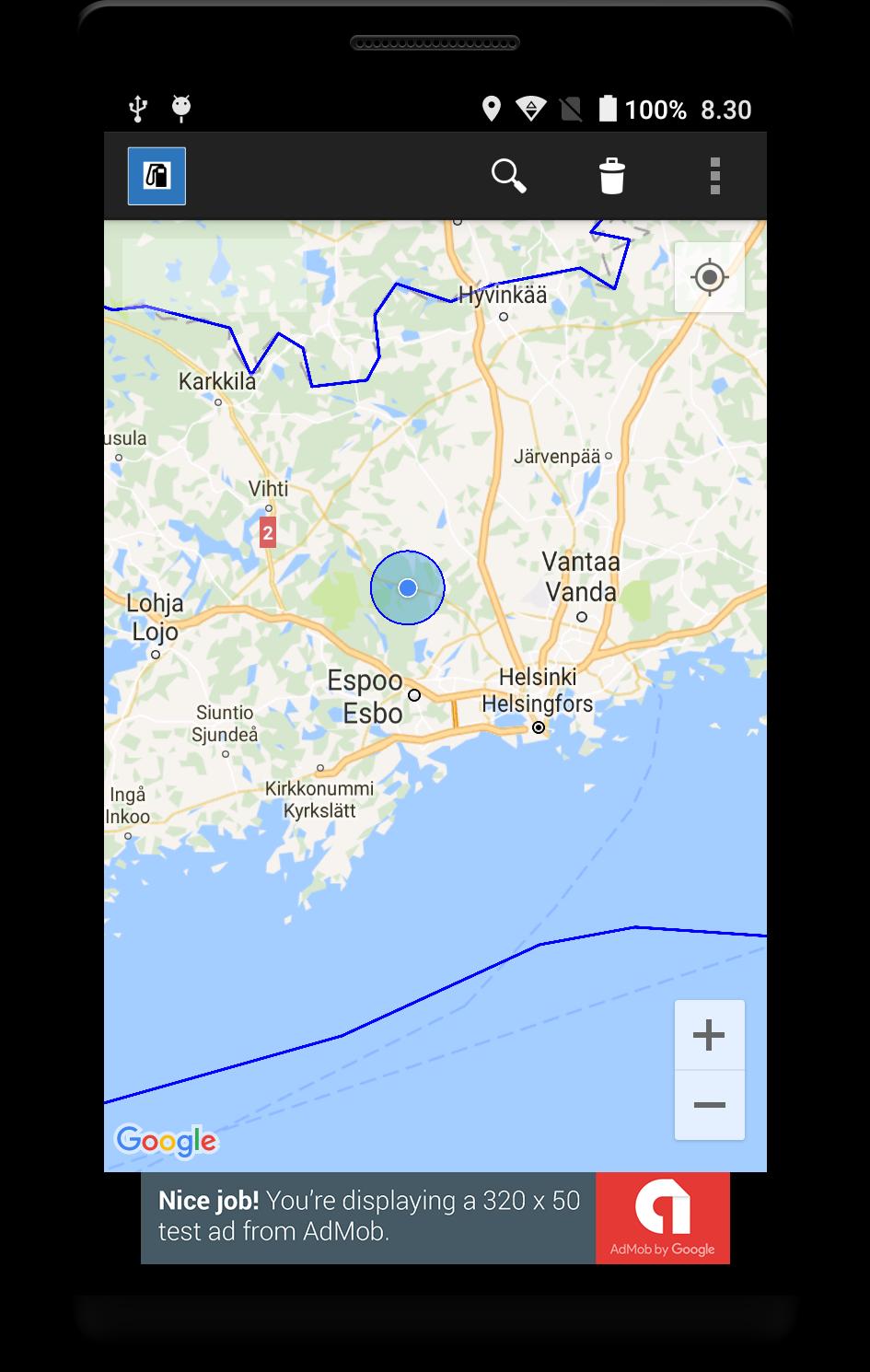Open the search tool
870x1372 pixels.
508,175
